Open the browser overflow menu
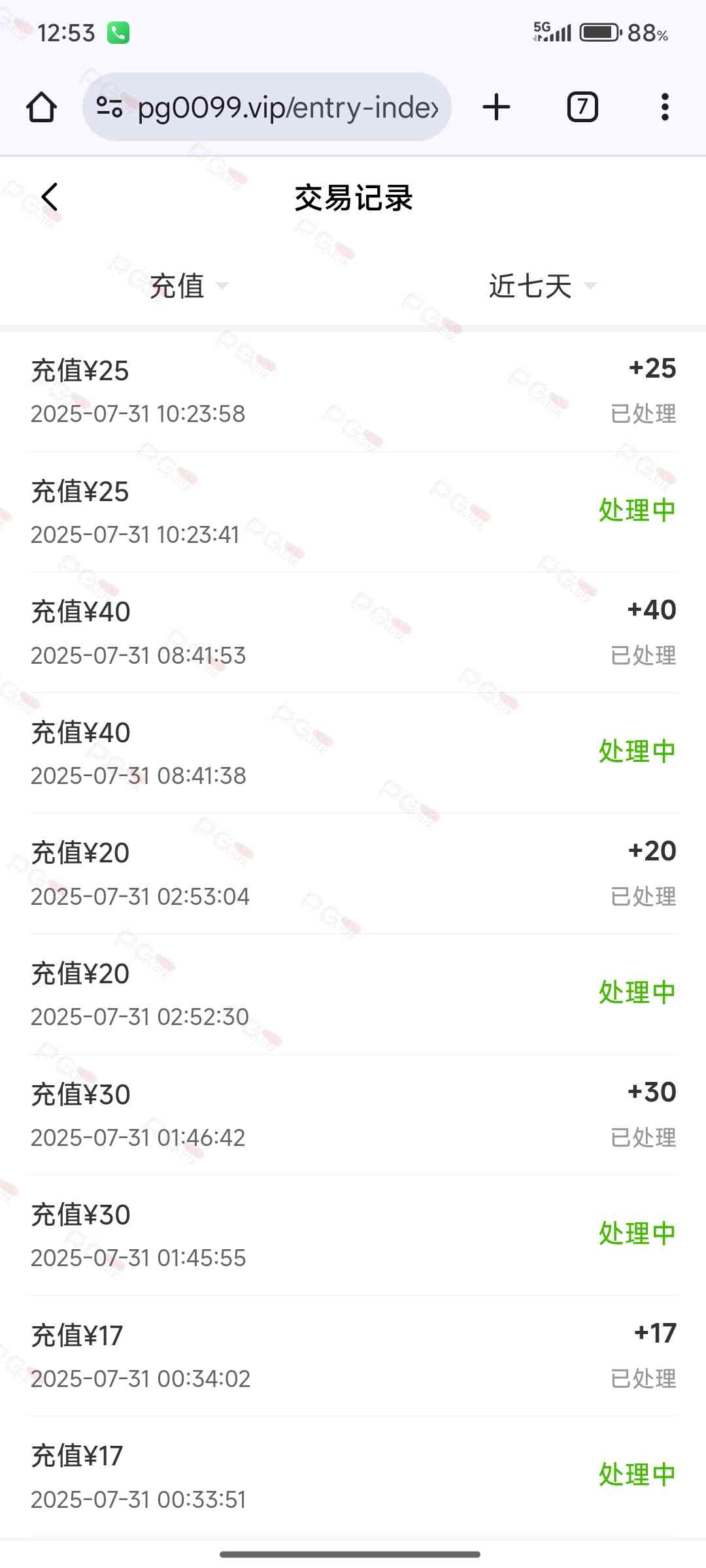 click(x=665, y=107)
